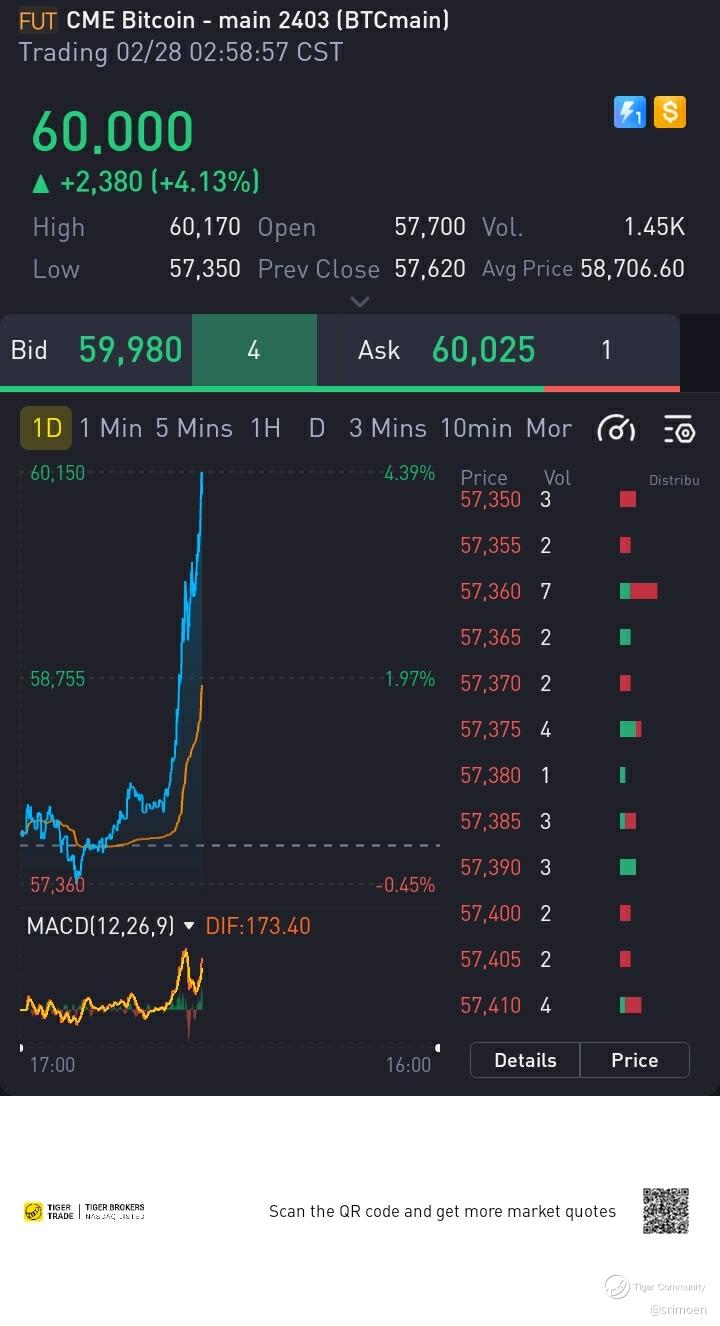Switch to the 5 Mins chart
Viewport: 720px width, 1326px height.
[194, 429]
